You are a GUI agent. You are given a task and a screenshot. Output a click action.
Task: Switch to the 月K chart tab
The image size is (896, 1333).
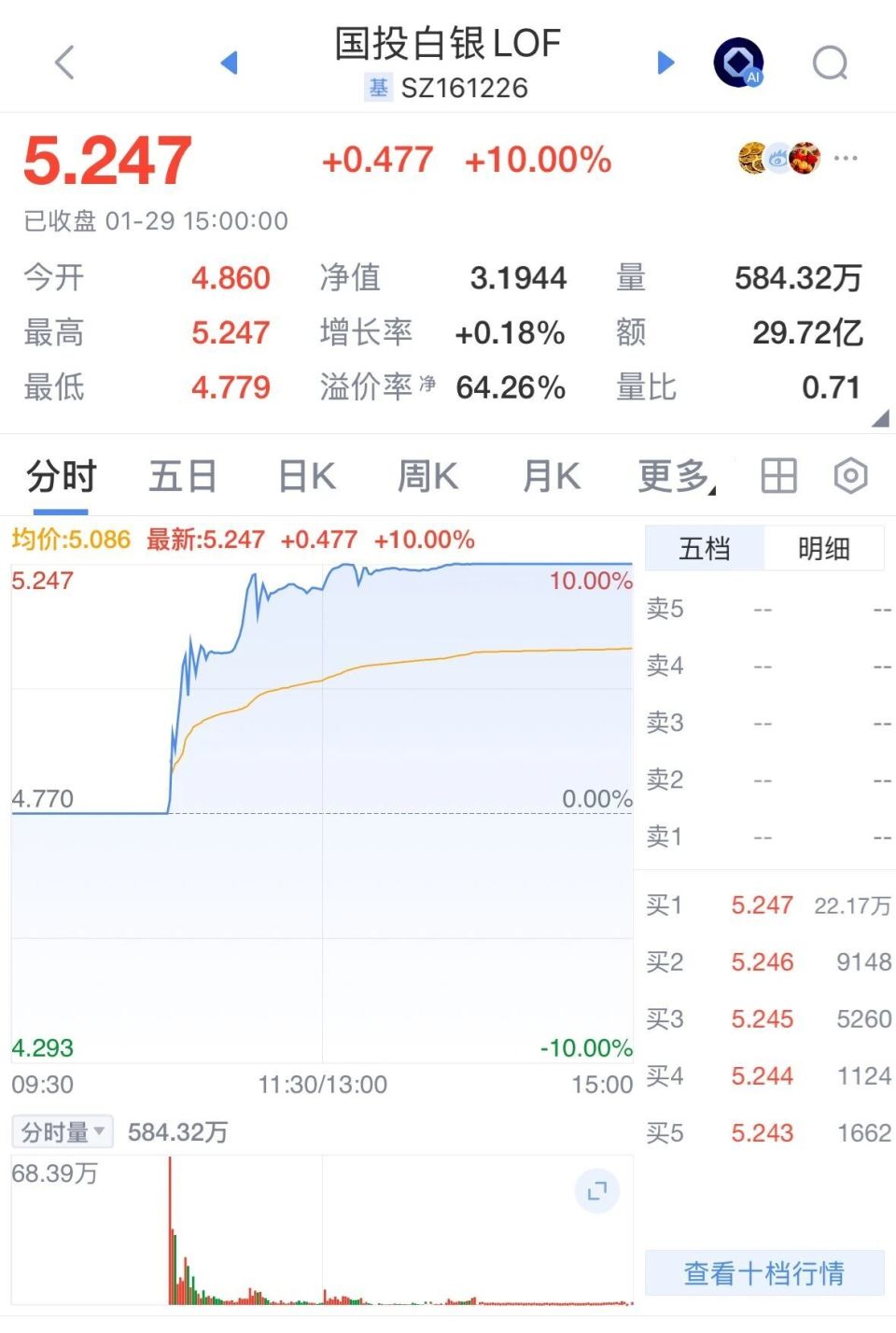pyautogui.click(x=550, y=476)
